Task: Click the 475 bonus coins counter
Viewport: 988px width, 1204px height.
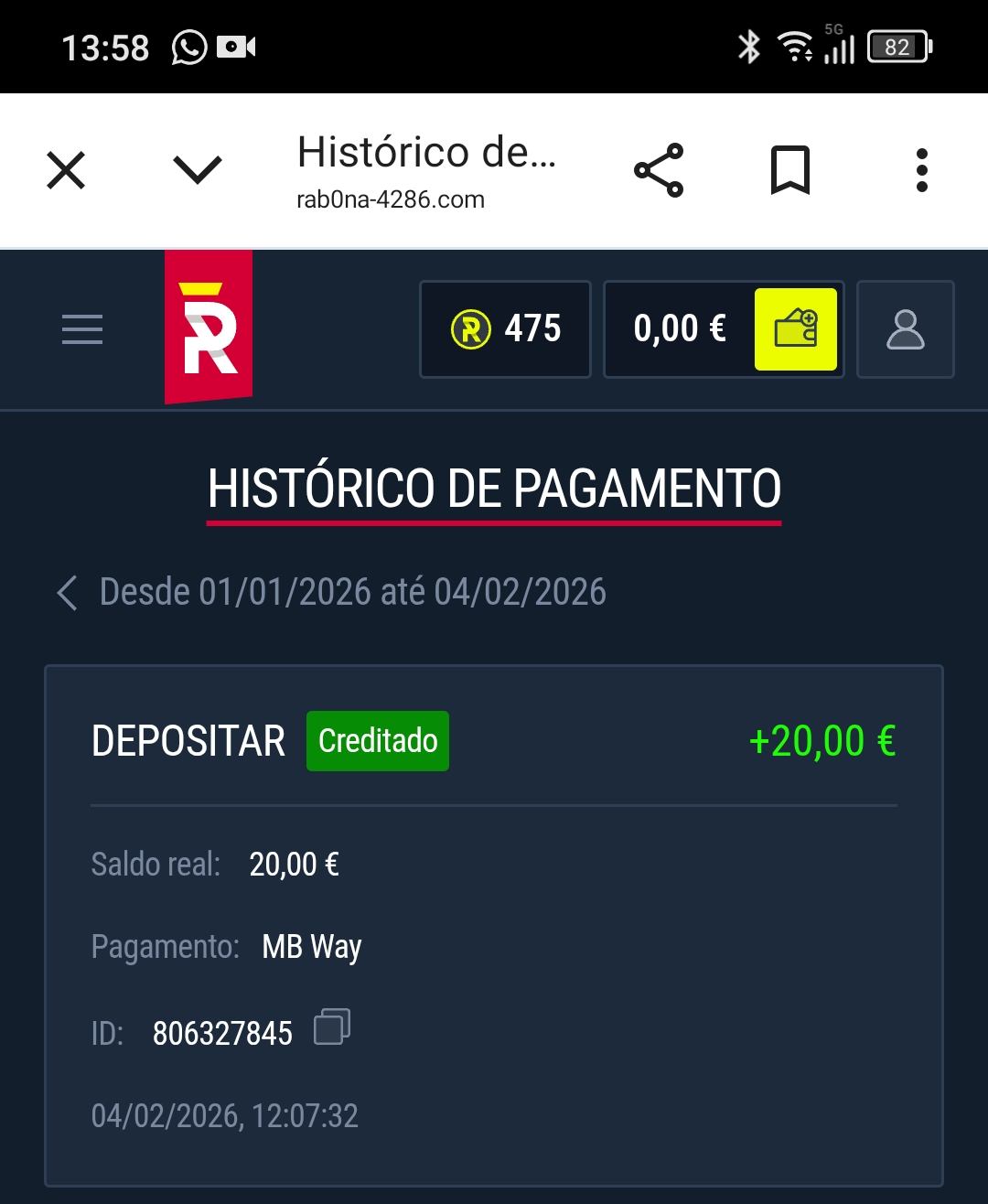Action: (x=504, y=329)
